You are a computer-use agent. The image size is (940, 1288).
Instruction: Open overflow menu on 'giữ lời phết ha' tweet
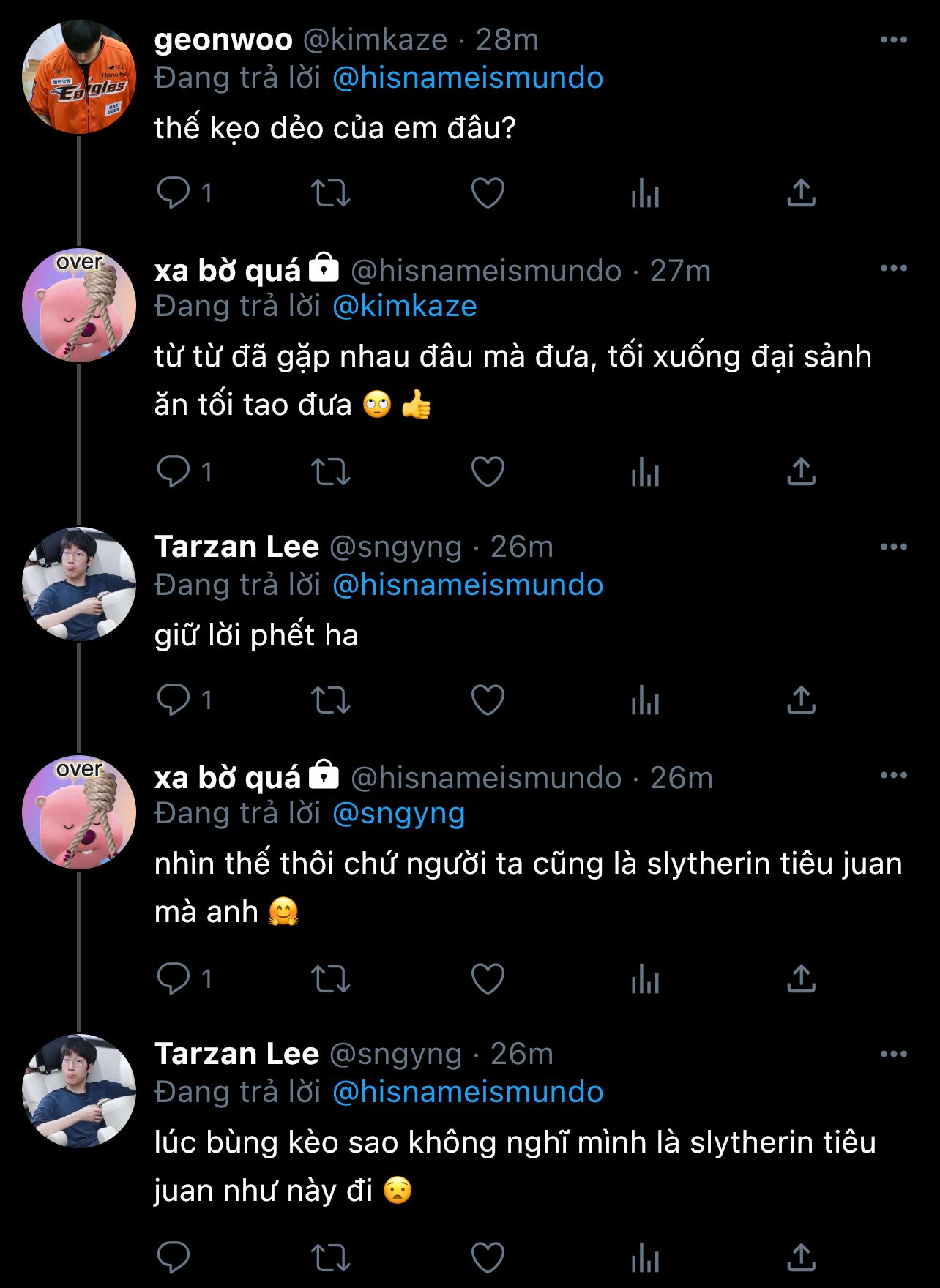click(893, 547)
